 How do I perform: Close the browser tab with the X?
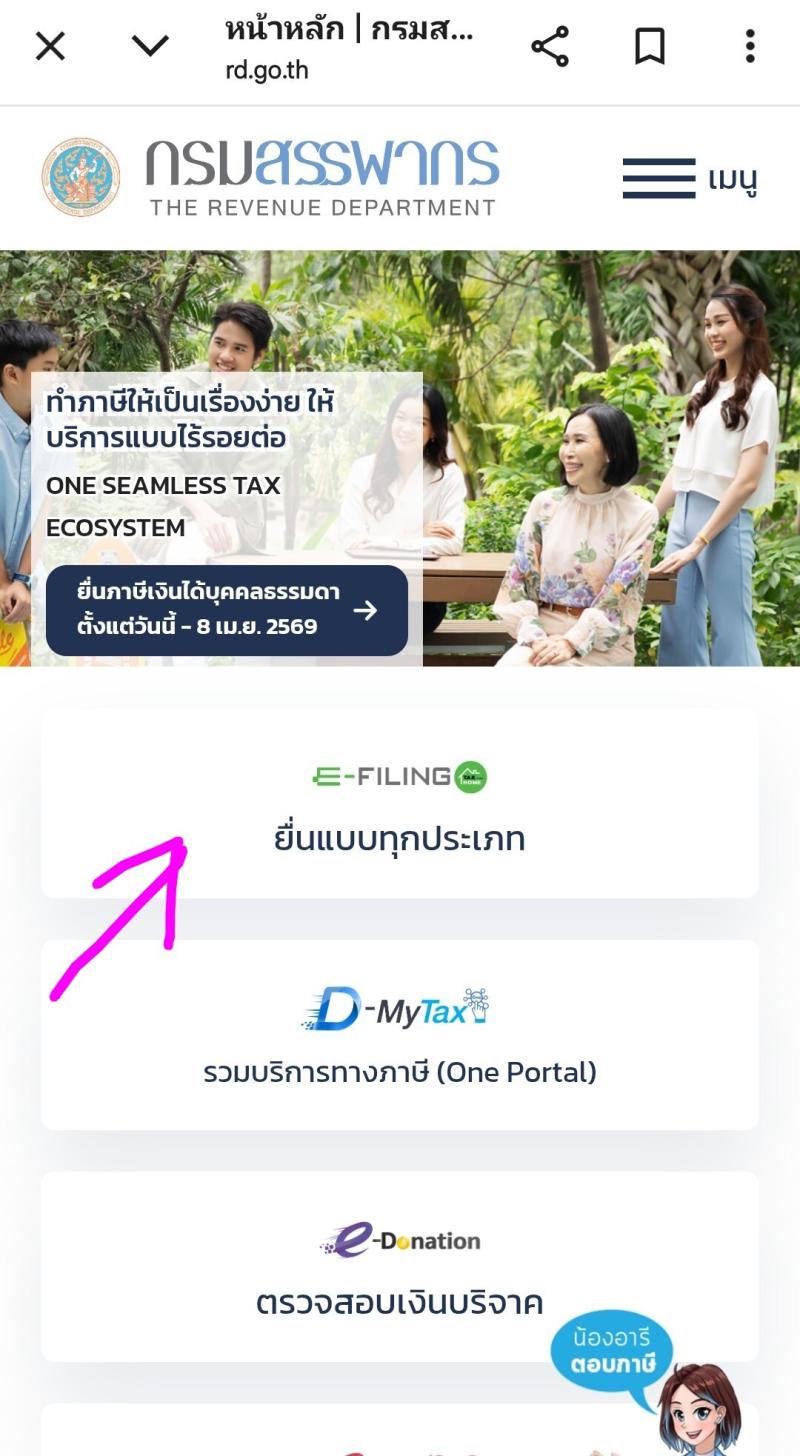[x=50, y=46]
